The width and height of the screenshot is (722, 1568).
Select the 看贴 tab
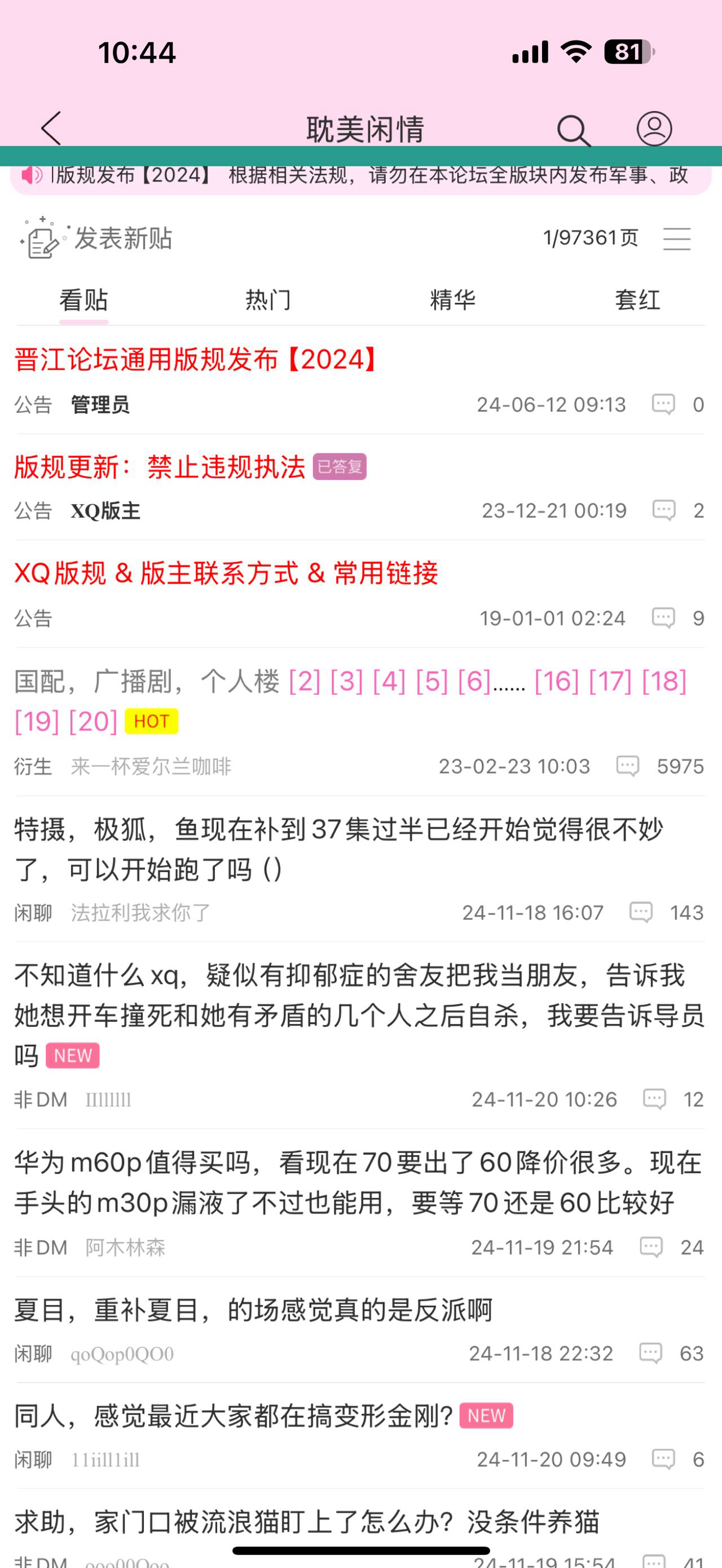click(83, 300)
